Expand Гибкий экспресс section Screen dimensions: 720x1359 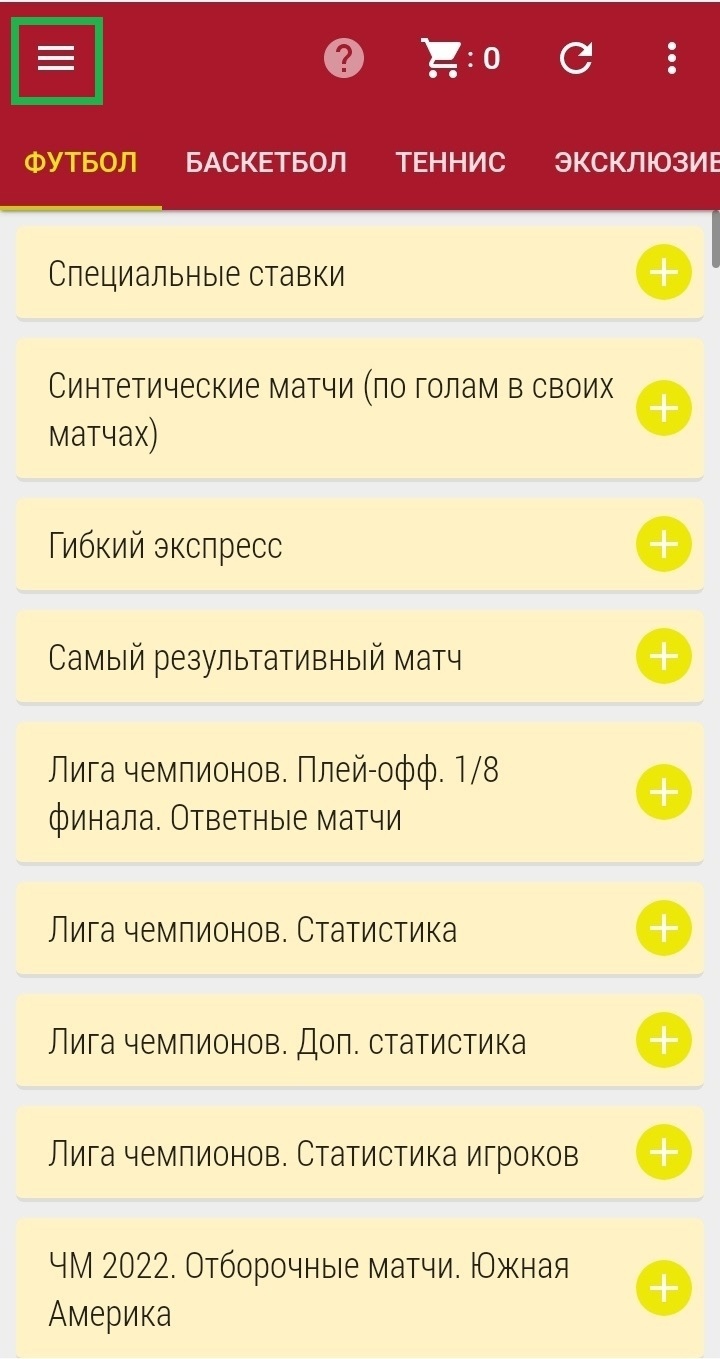(663, 545)
